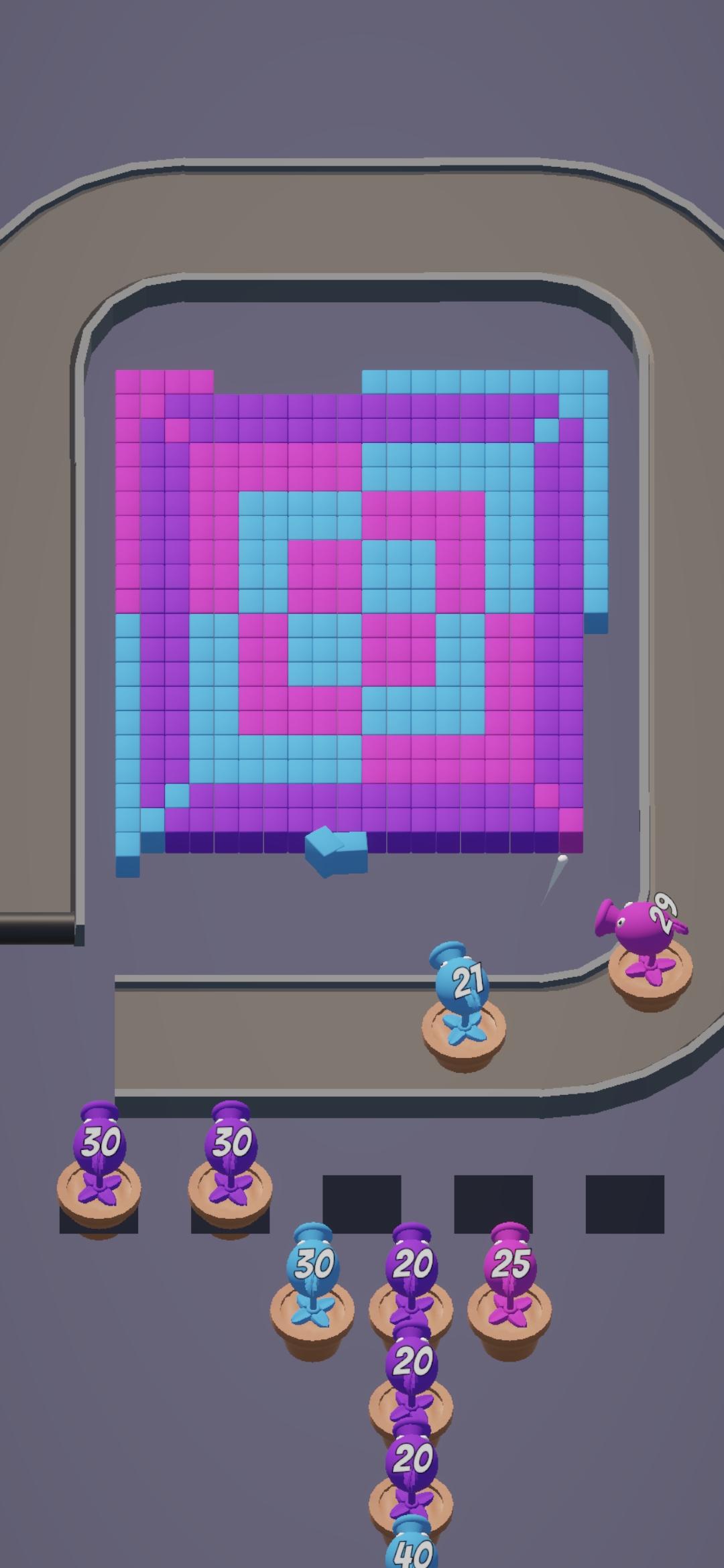Launch the blue shooter numbered 30
The width and height of the screenshot is (724, 1568).
coord(312,1290)
